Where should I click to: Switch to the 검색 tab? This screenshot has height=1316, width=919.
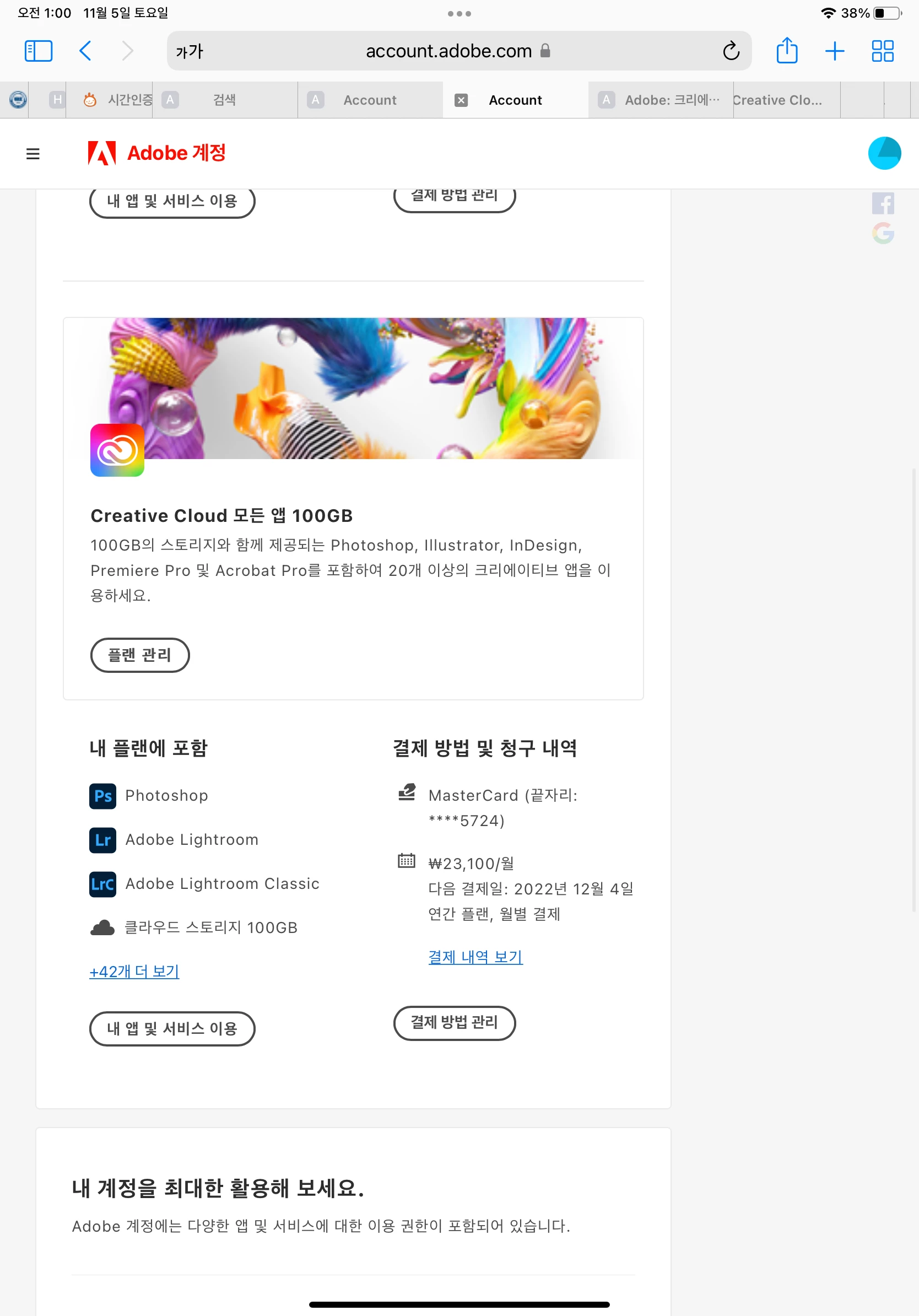pyautogui.click(x=225, y=100)
